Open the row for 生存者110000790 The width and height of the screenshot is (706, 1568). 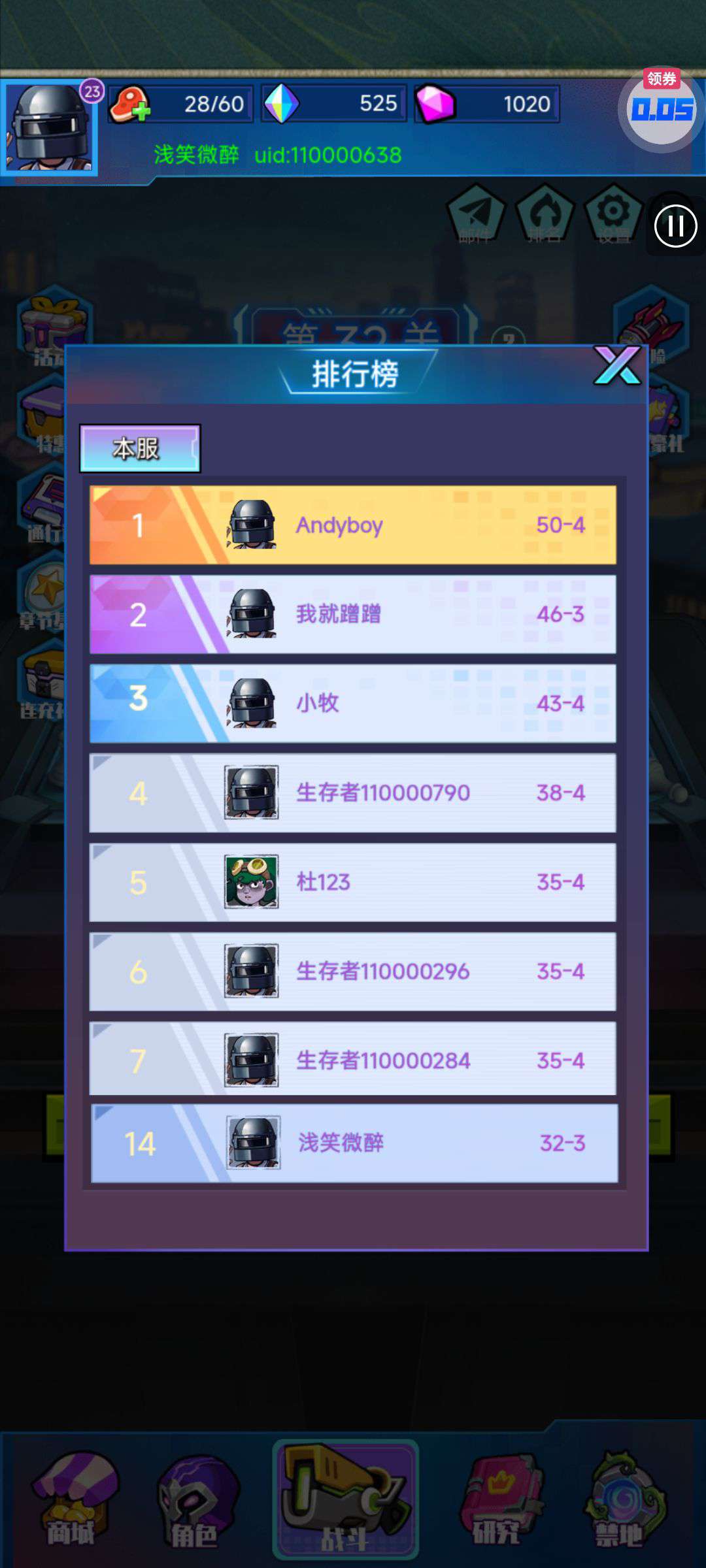coord(353,793)
